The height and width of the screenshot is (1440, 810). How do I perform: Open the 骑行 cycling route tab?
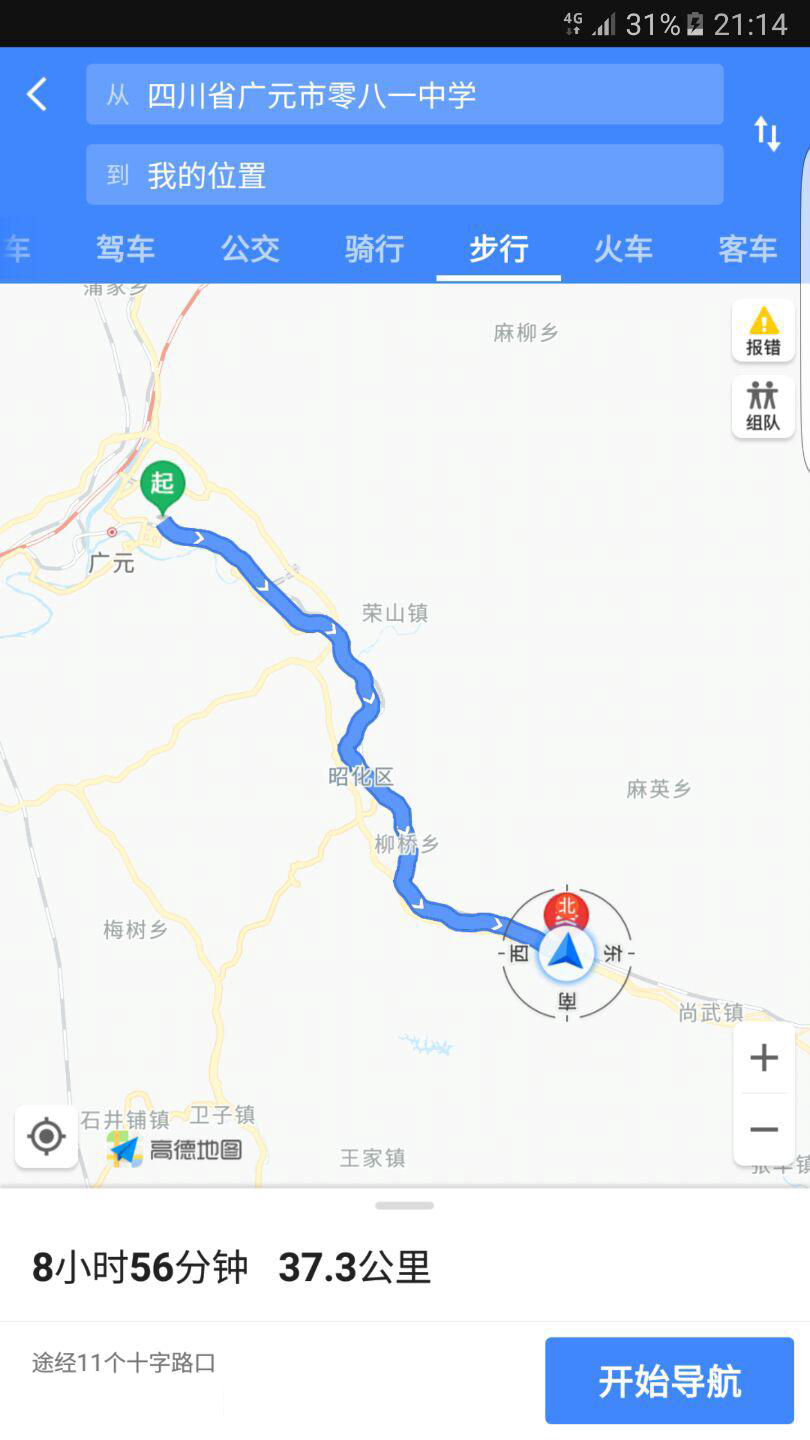(x=374, y=249)
